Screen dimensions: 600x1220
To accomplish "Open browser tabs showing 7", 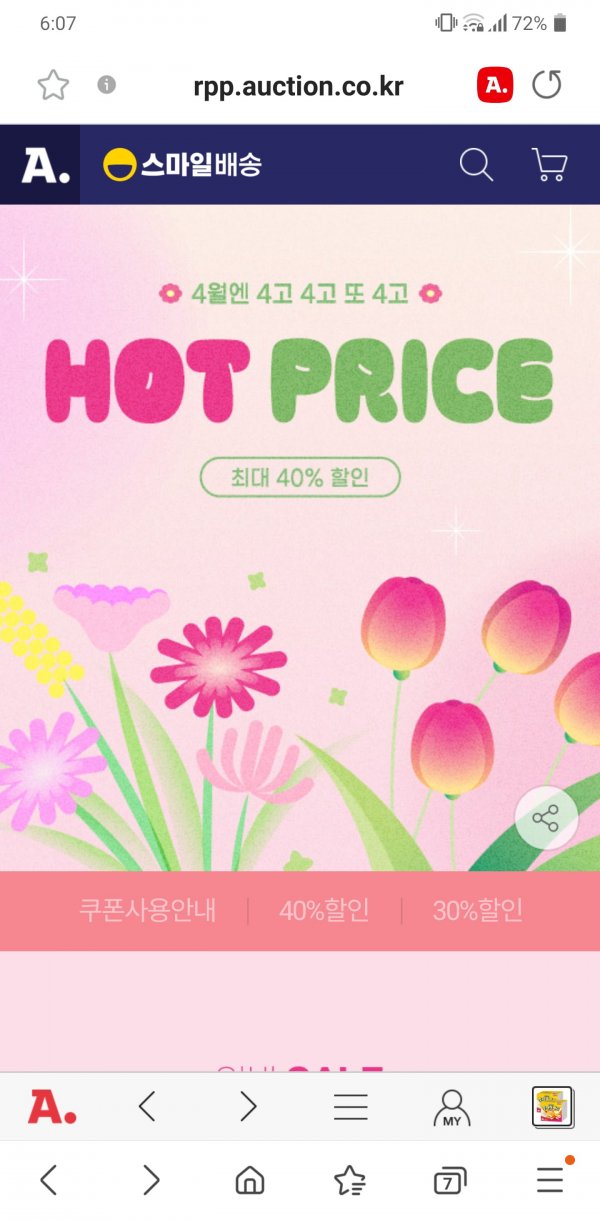I will (x=450, y=1181).
